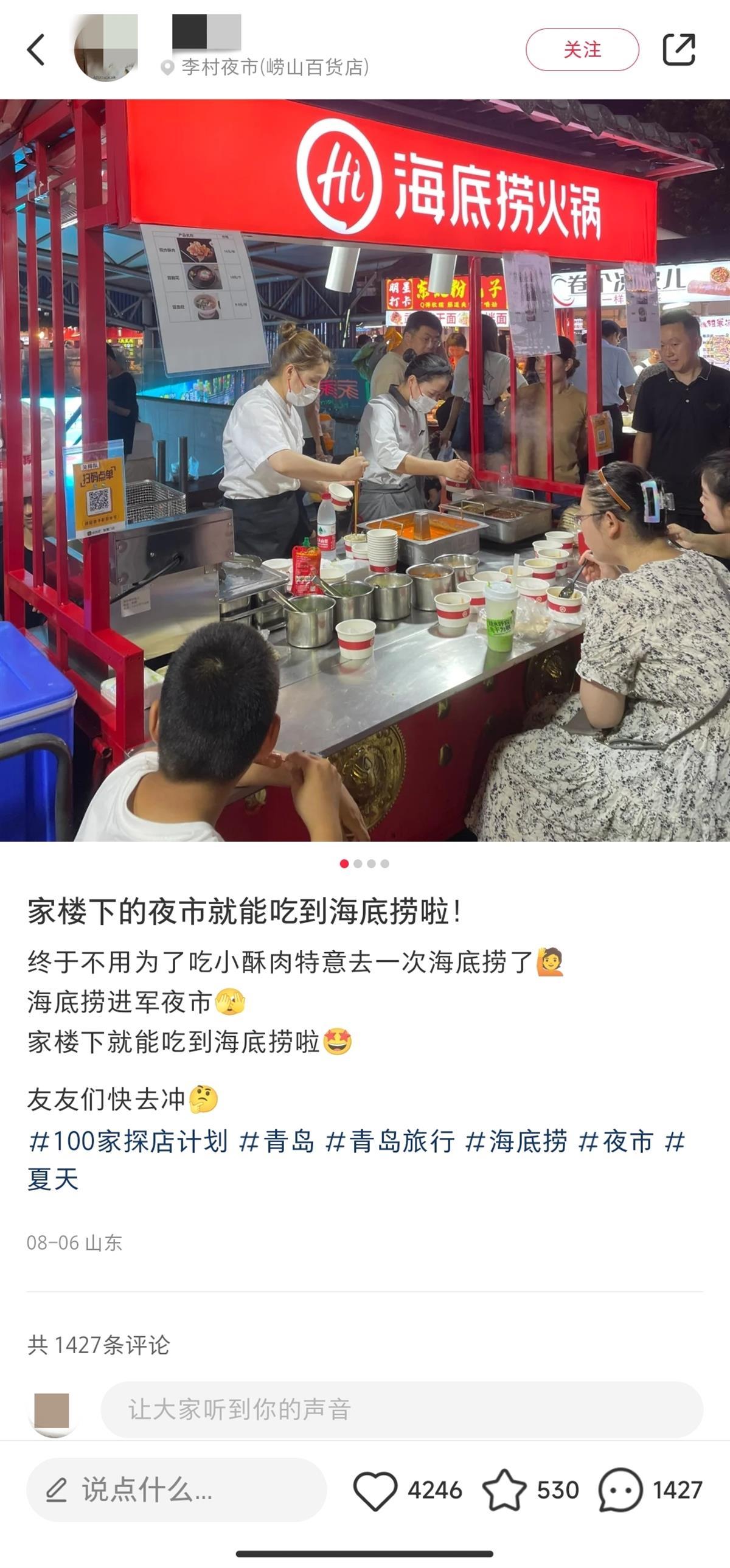Save the post with the star icon
Image resolution: width=730 pixels, height=1568 pixels.
[504, 1490]
